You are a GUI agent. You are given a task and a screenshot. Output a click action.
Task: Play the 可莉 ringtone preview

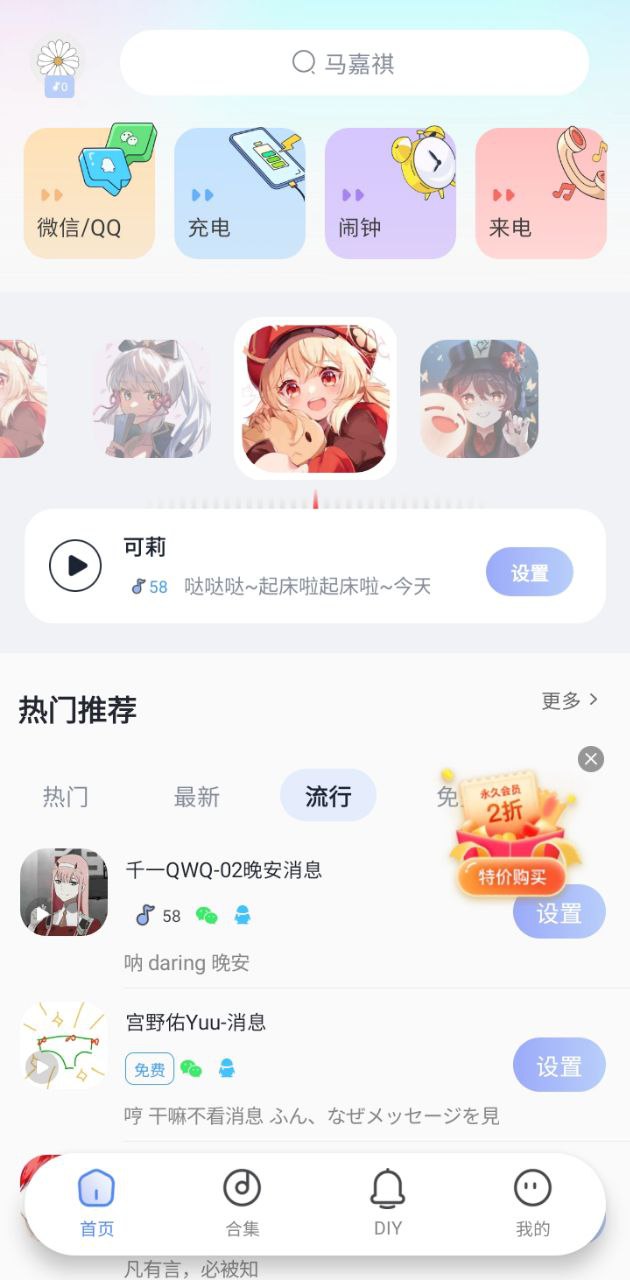76,566
